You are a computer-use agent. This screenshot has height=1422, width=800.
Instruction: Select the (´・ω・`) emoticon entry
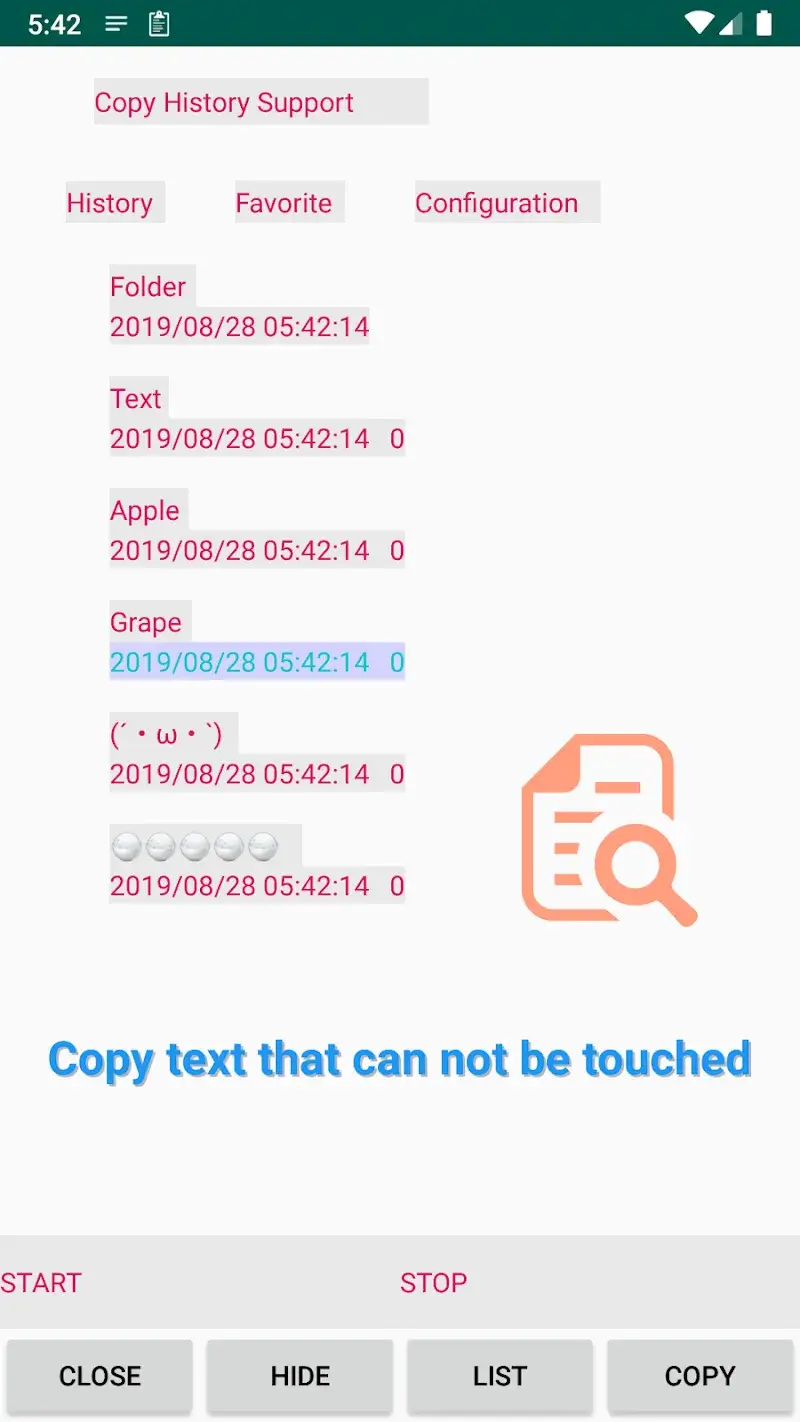[166, 735]
